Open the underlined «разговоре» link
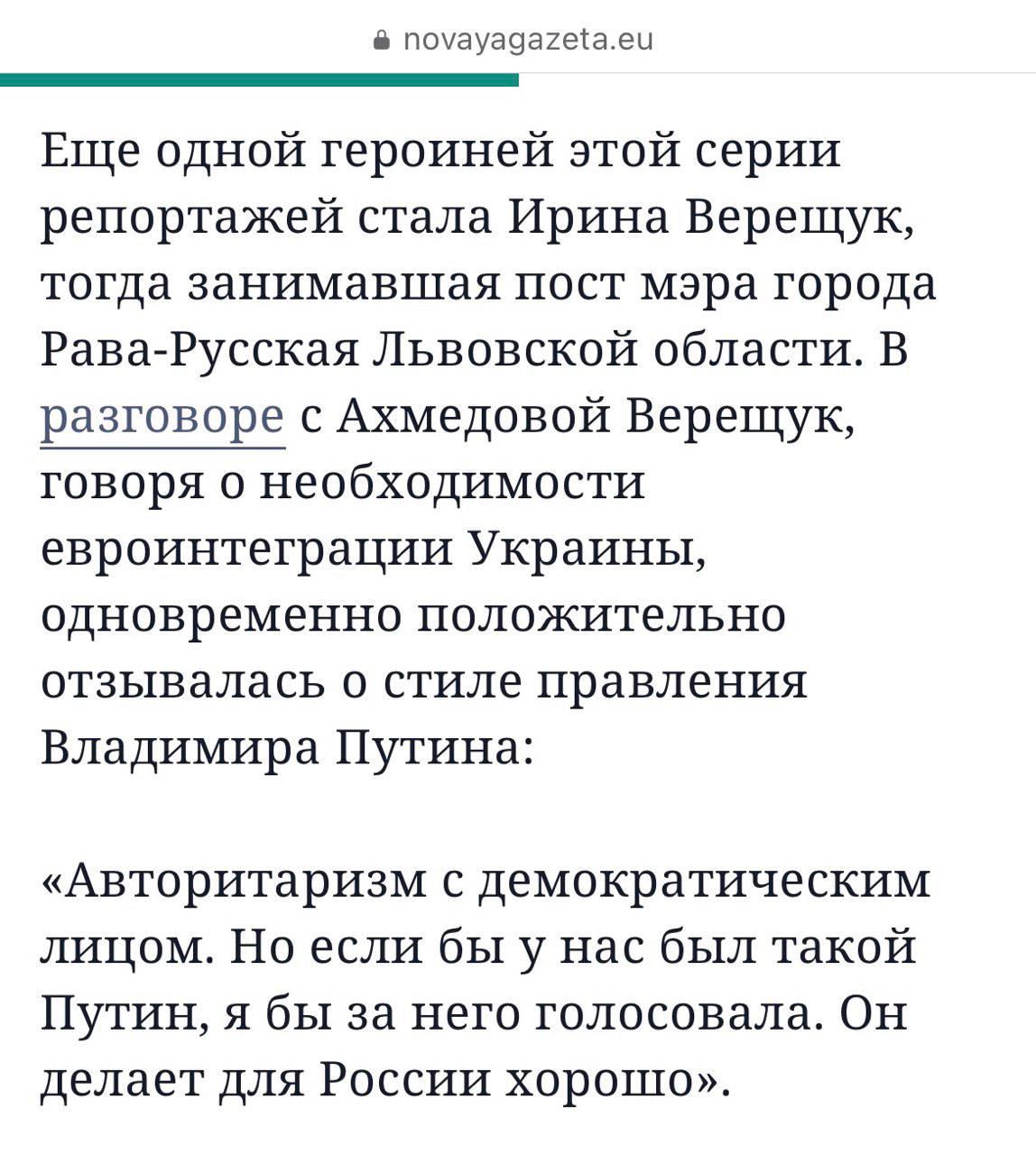Screen dimensions: 1036x1155 [163, 418]
